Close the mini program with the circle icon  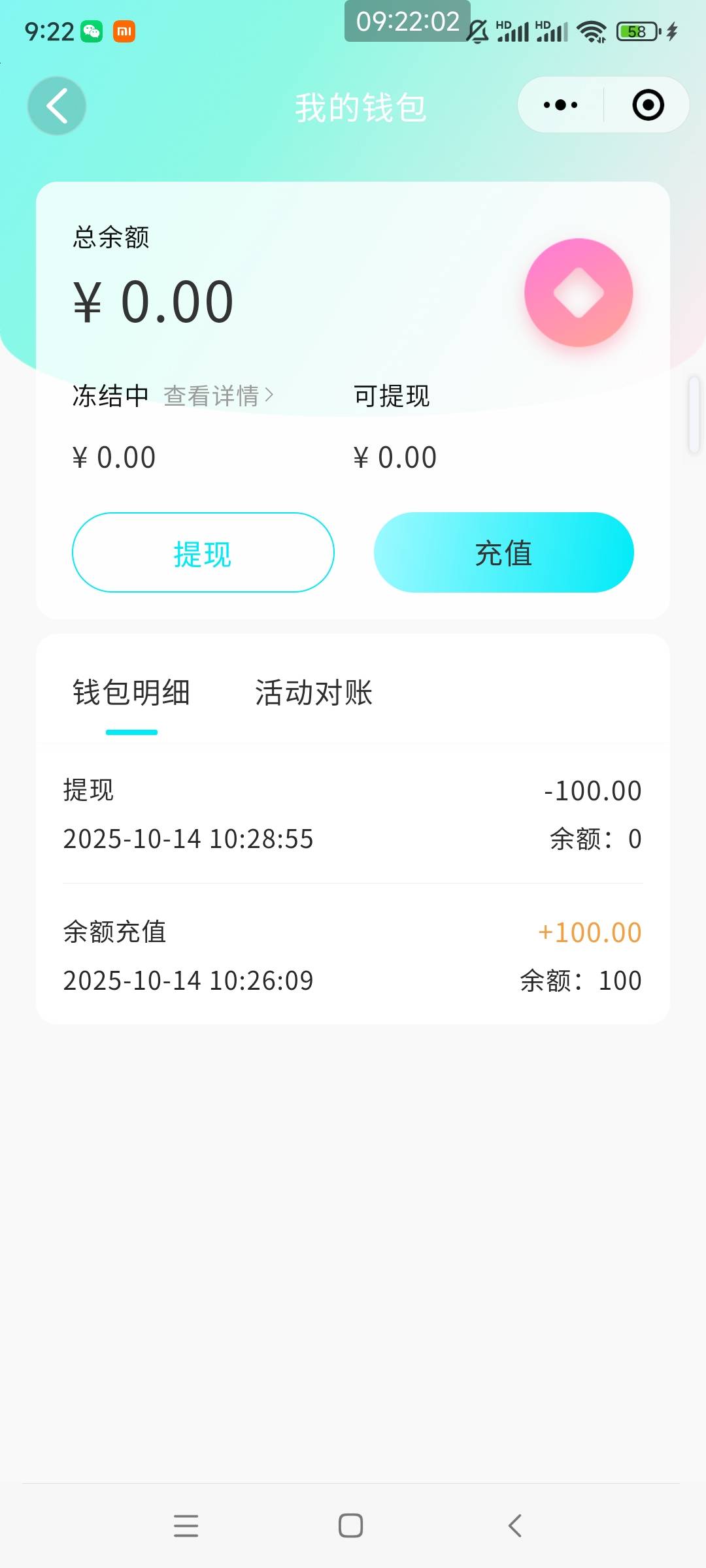[648, 105]
